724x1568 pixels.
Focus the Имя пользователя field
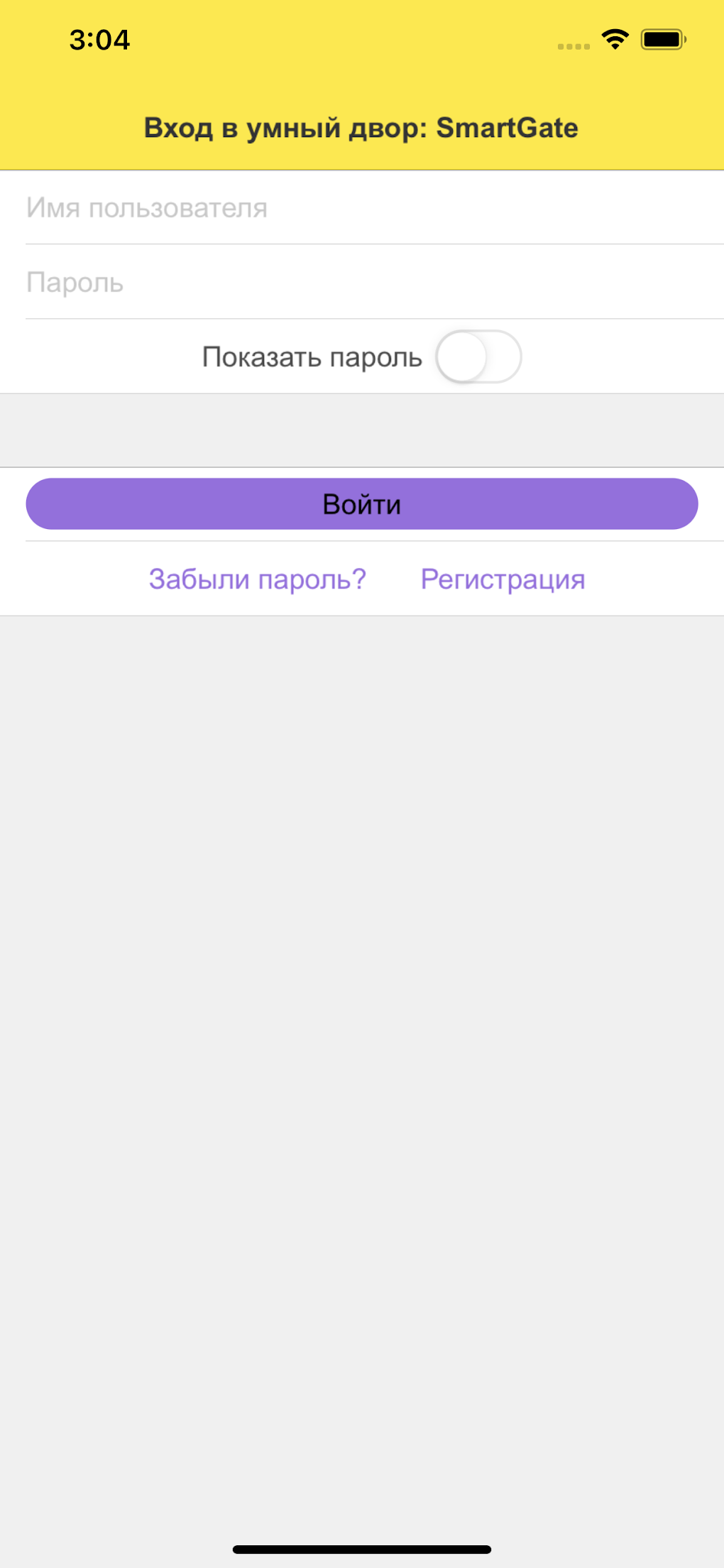click(362, 208)
